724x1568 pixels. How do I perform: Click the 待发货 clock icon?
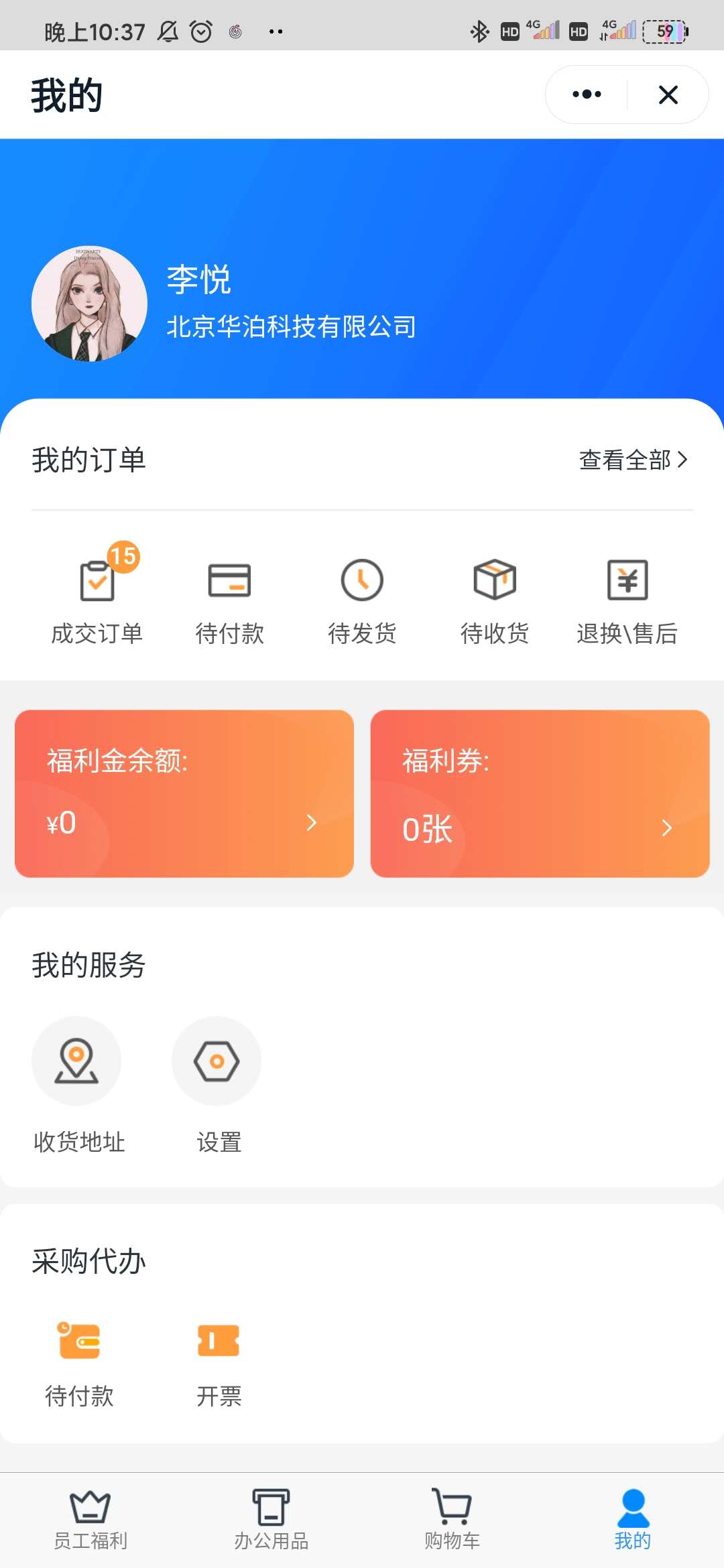(x=362, y=582)
